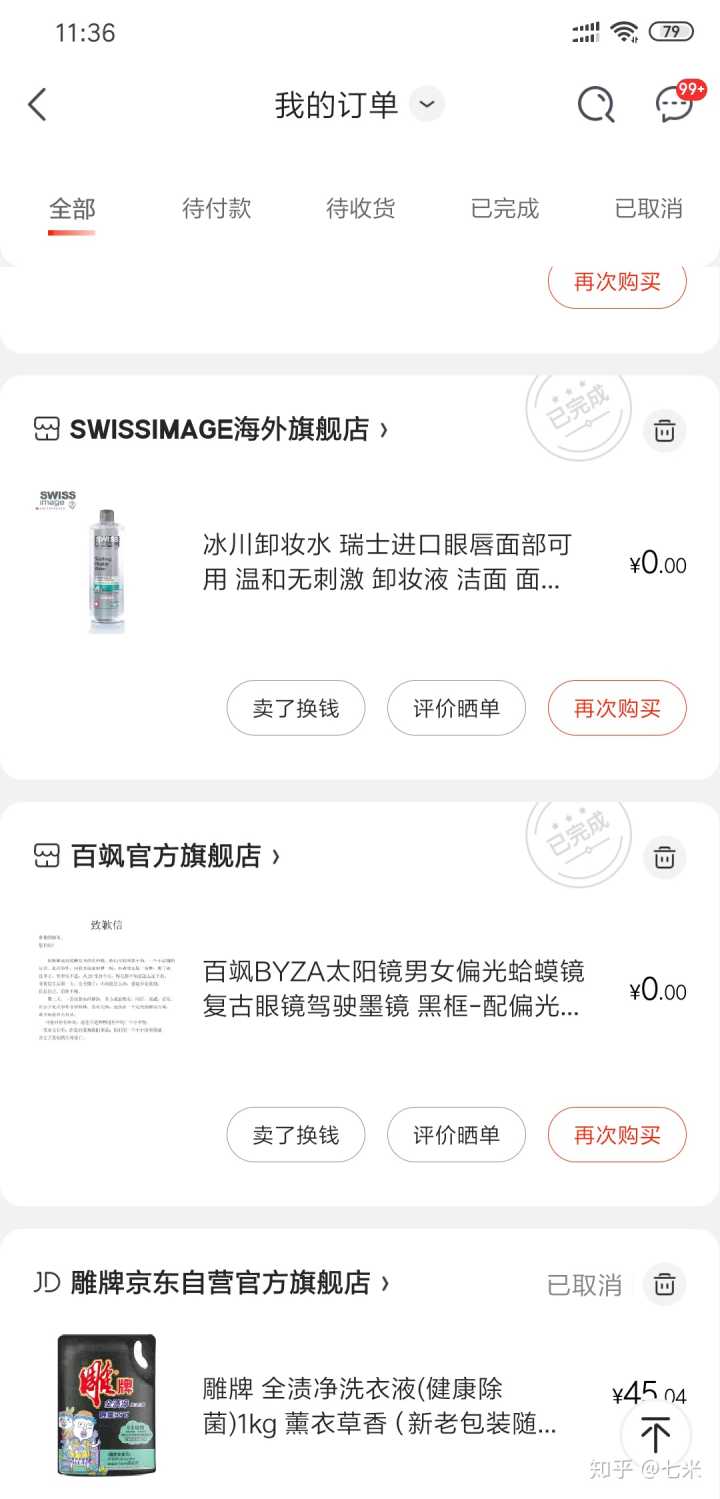
Task: Search orders with the magnifier icon
Action: coord(596,104)
